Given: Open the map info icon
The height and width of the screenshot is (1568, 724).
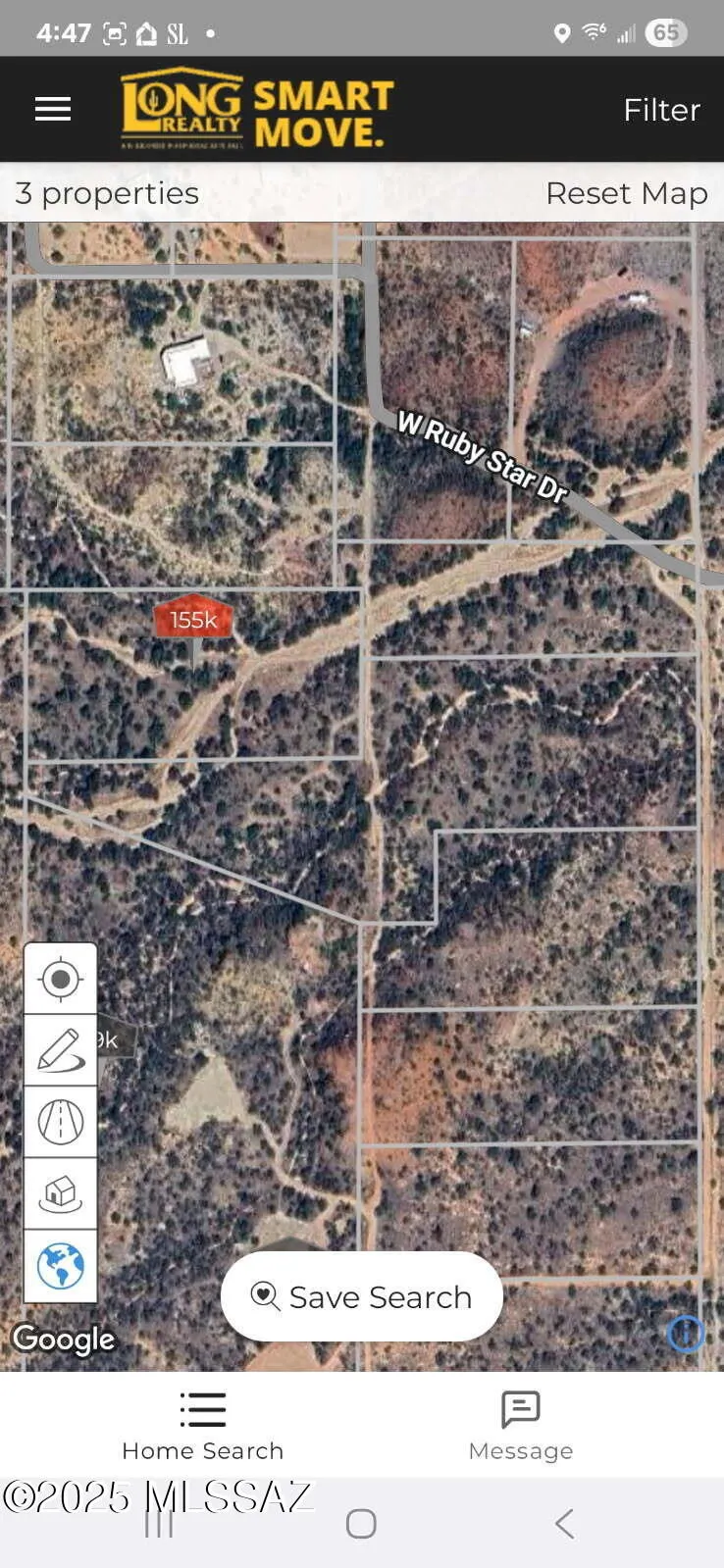Looking at the screenshot, I should click(685, 1334).
